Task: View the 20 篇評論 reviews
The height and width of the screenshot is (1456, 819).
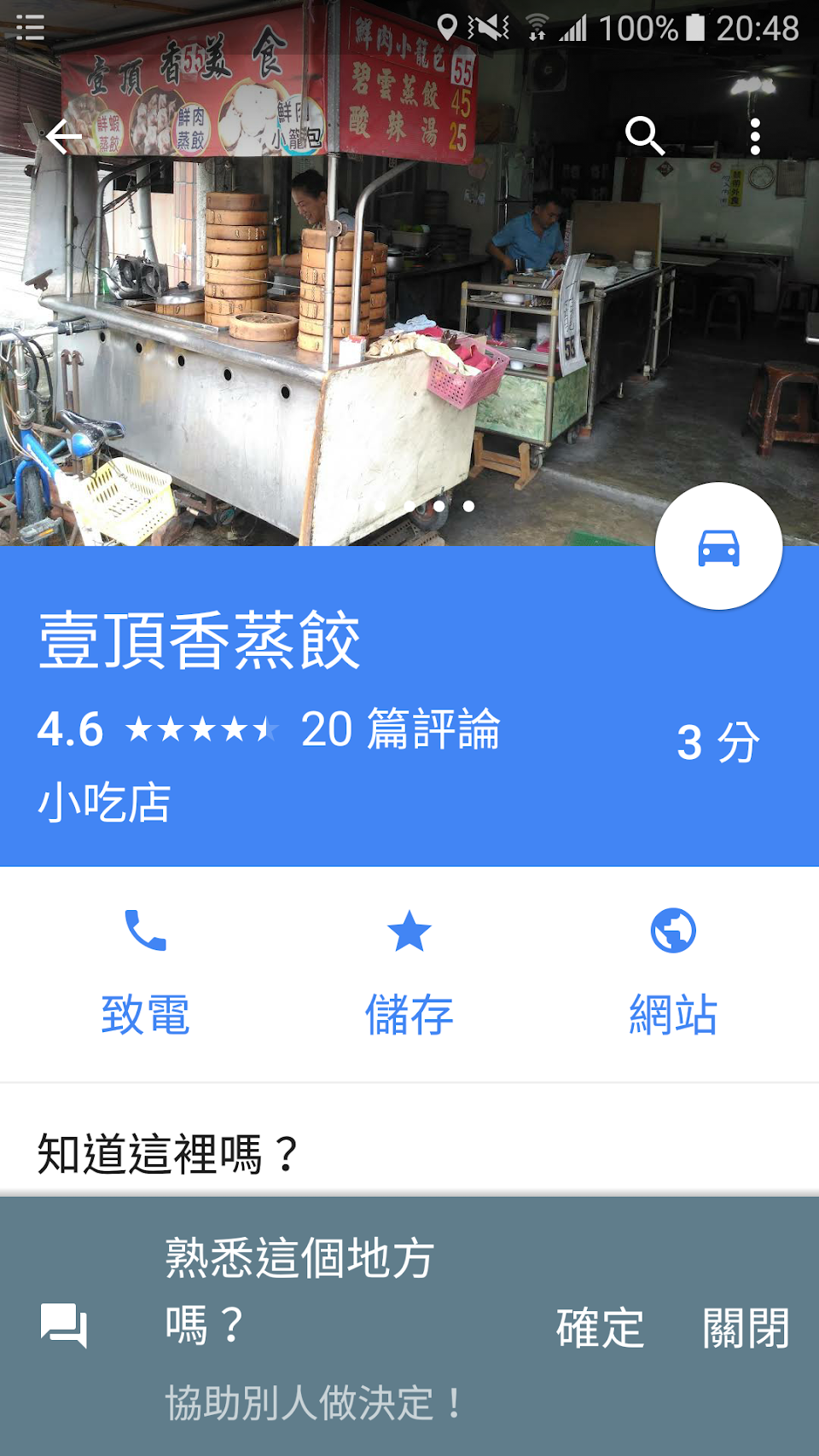Action: (400, 730)
